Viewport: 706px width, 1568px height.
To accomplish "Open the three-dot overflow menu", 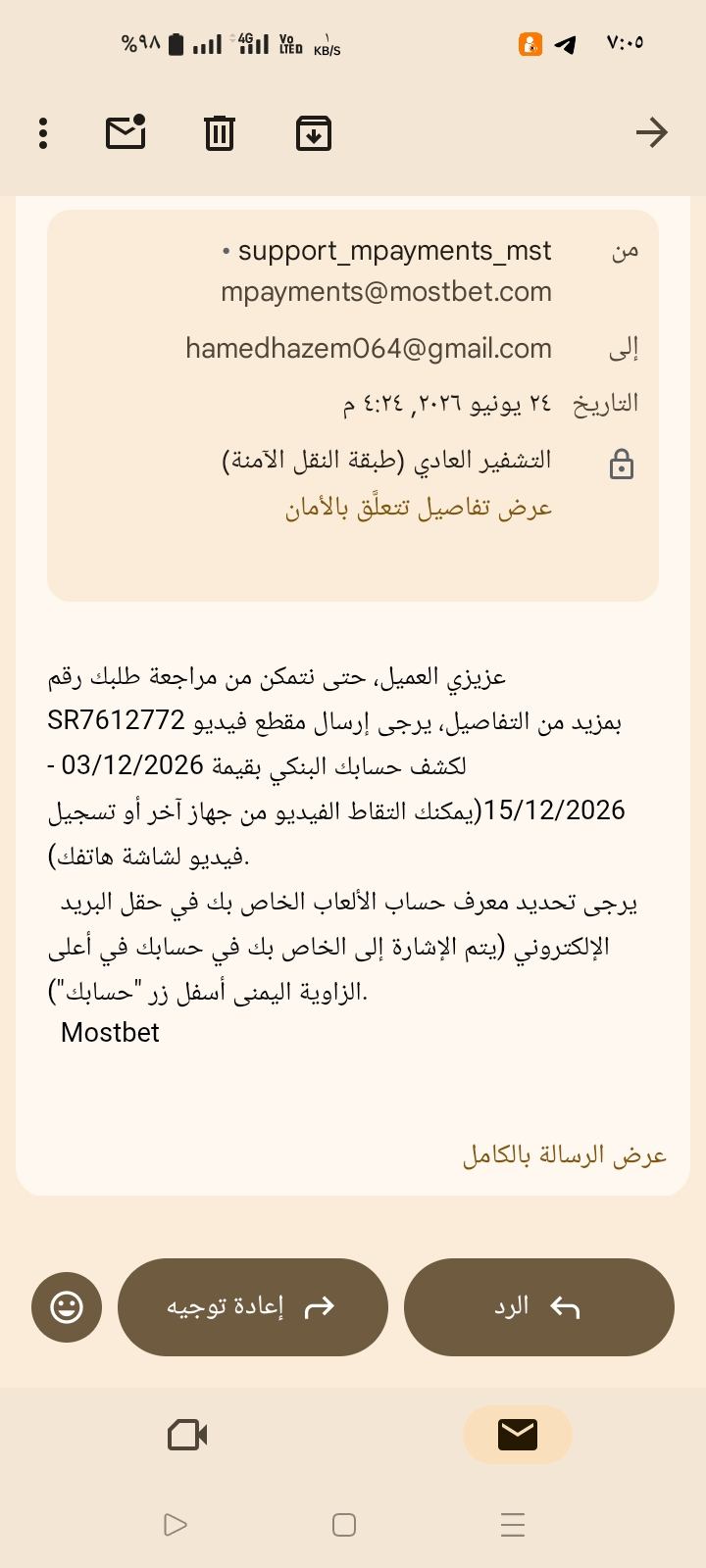I will (43, 133).
